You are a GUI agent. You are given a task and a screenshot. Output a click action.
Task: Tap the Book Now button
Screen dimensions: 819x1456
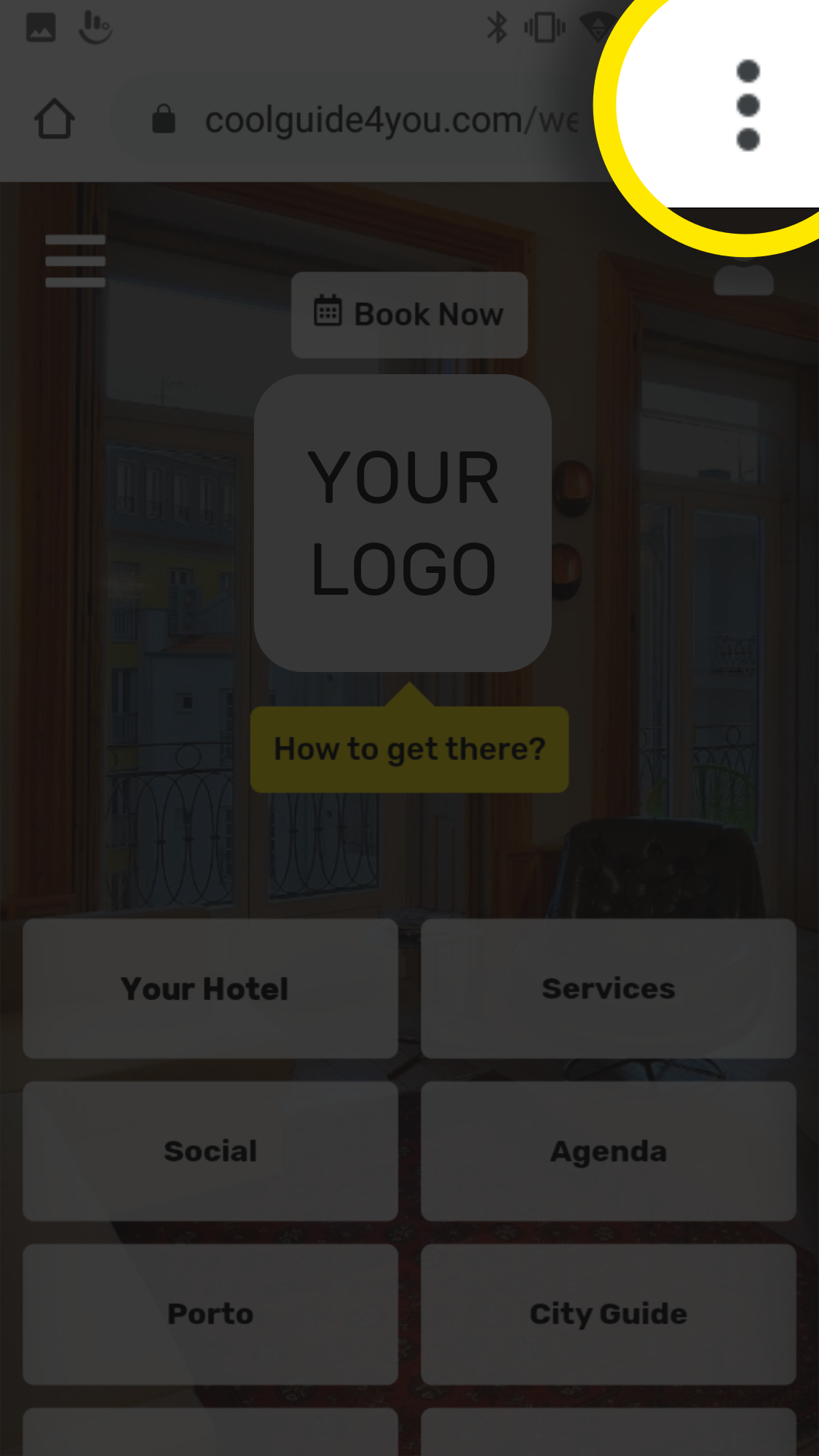click(409, 314)
